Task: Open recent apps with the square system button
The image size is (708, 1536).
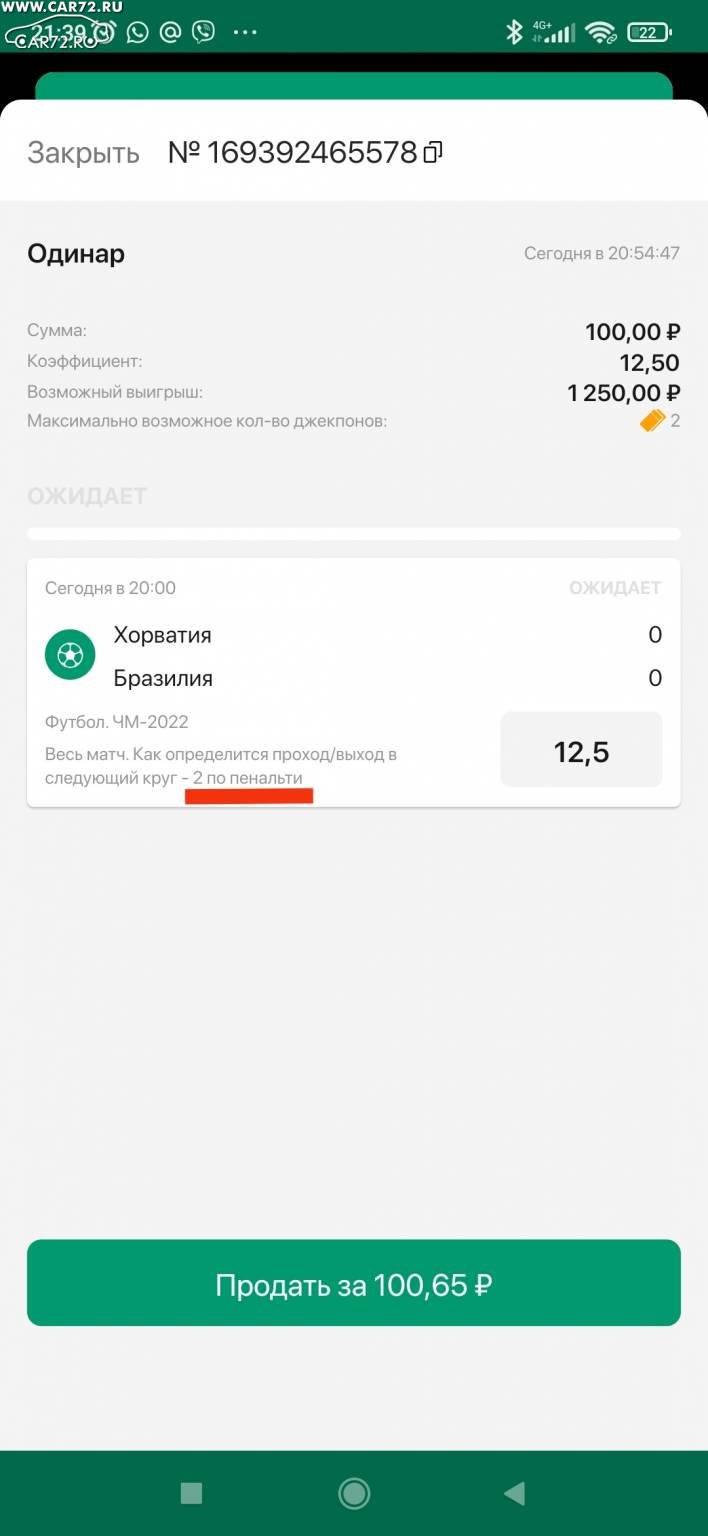Action: (x=191, y=1494)
